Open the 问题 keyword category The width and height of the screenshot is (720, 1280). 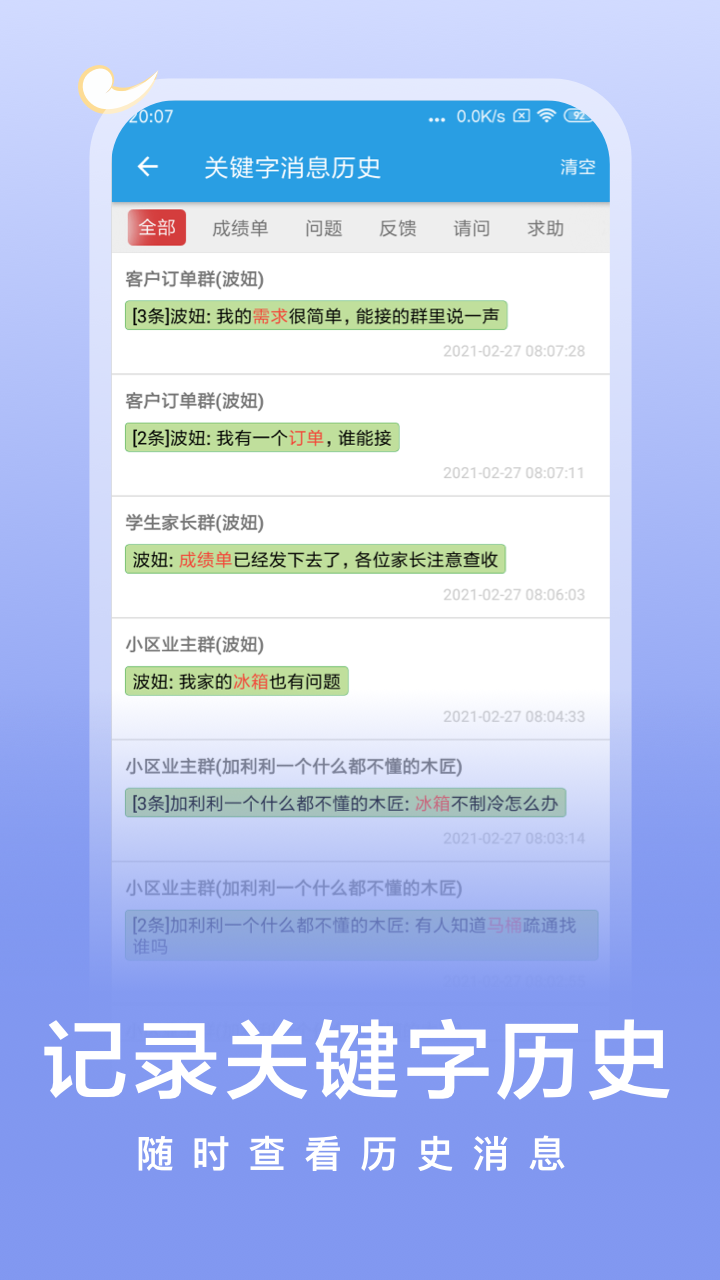click(322, 227)
